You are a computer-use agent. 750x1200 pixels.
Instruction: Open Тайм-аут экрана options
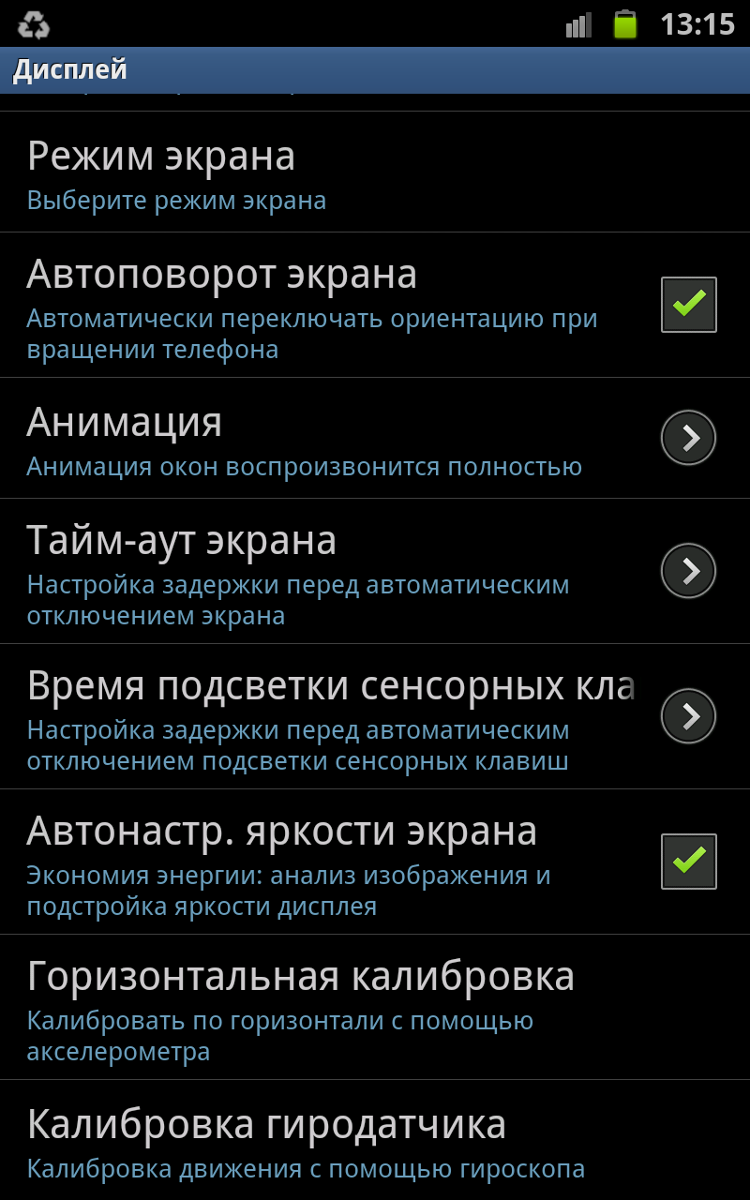pyautogui.click(x=375, y=571)
